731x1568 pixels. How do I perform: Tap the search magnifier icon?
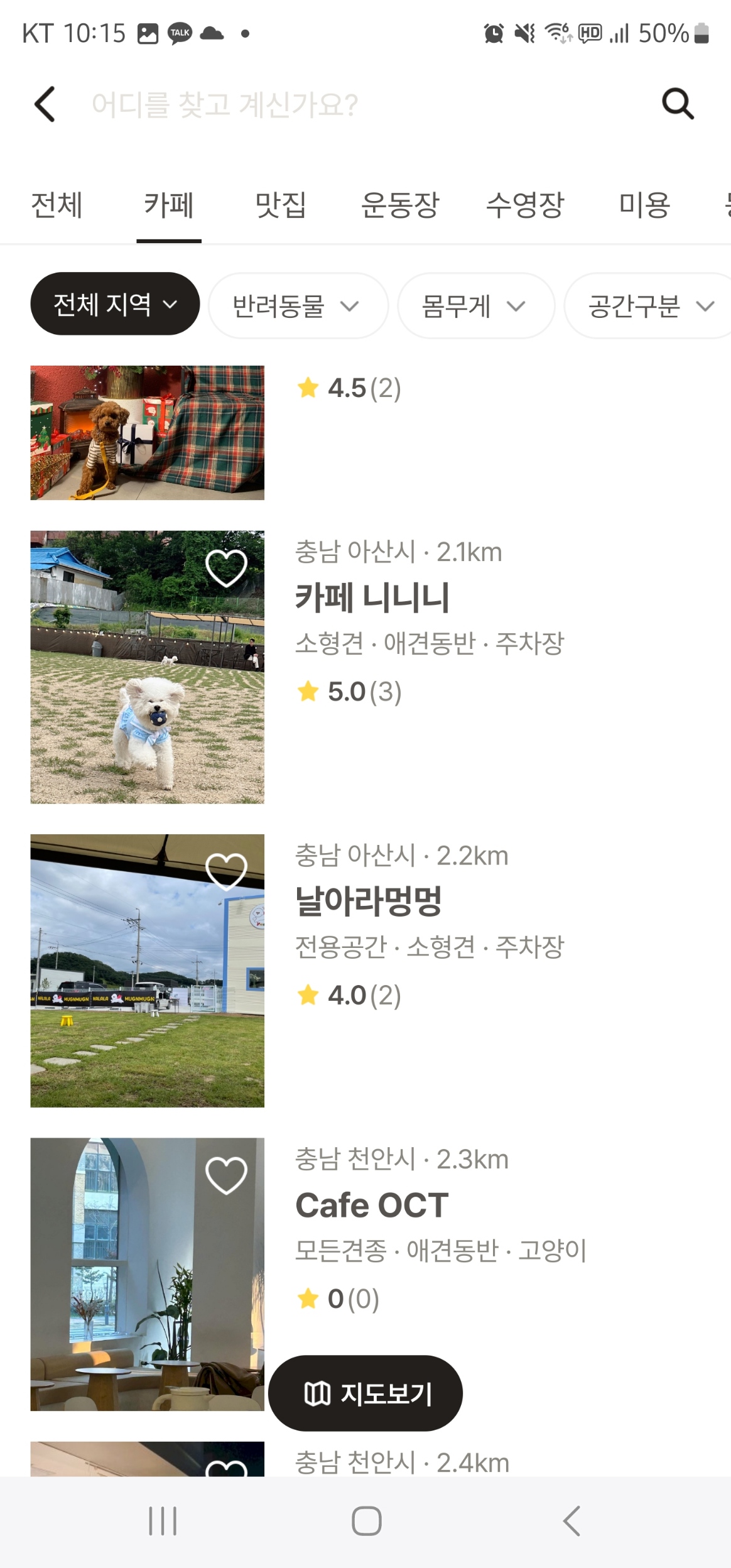coord(678,104)
